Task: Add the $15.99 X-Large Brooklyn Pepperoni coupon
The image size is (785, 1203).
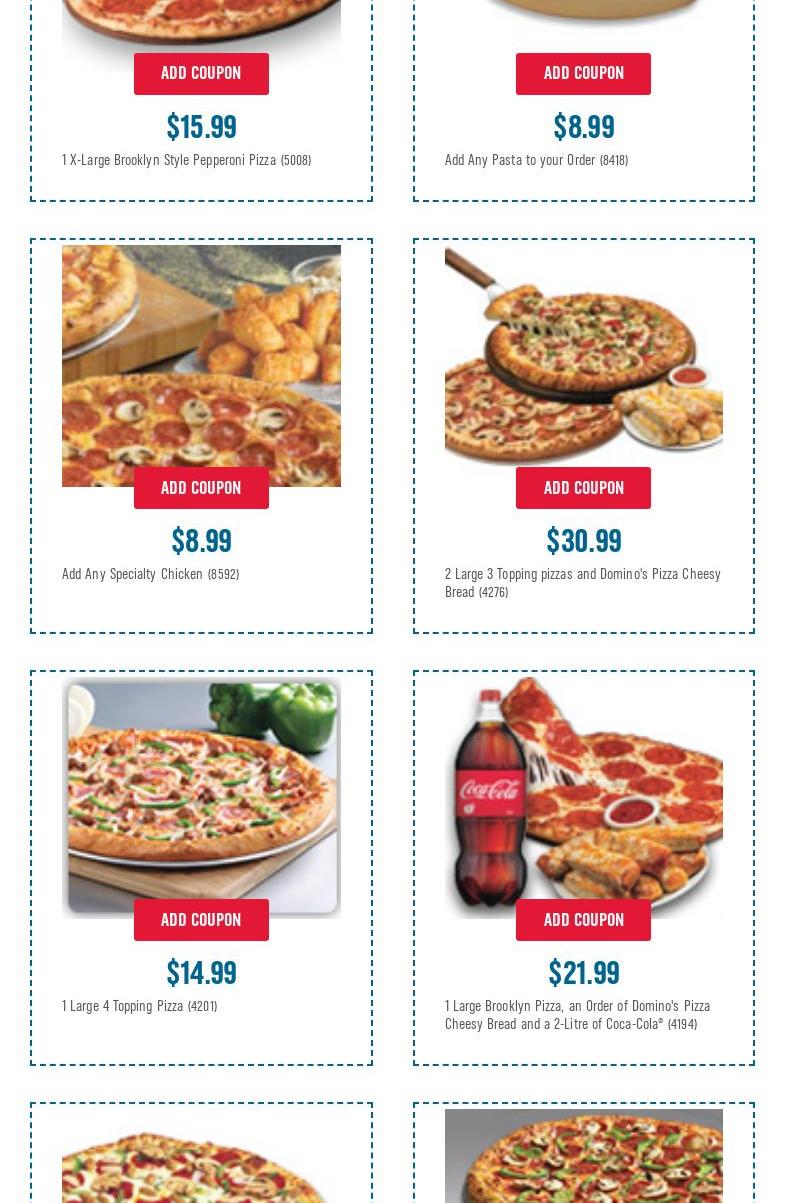Action: [201, 74]
